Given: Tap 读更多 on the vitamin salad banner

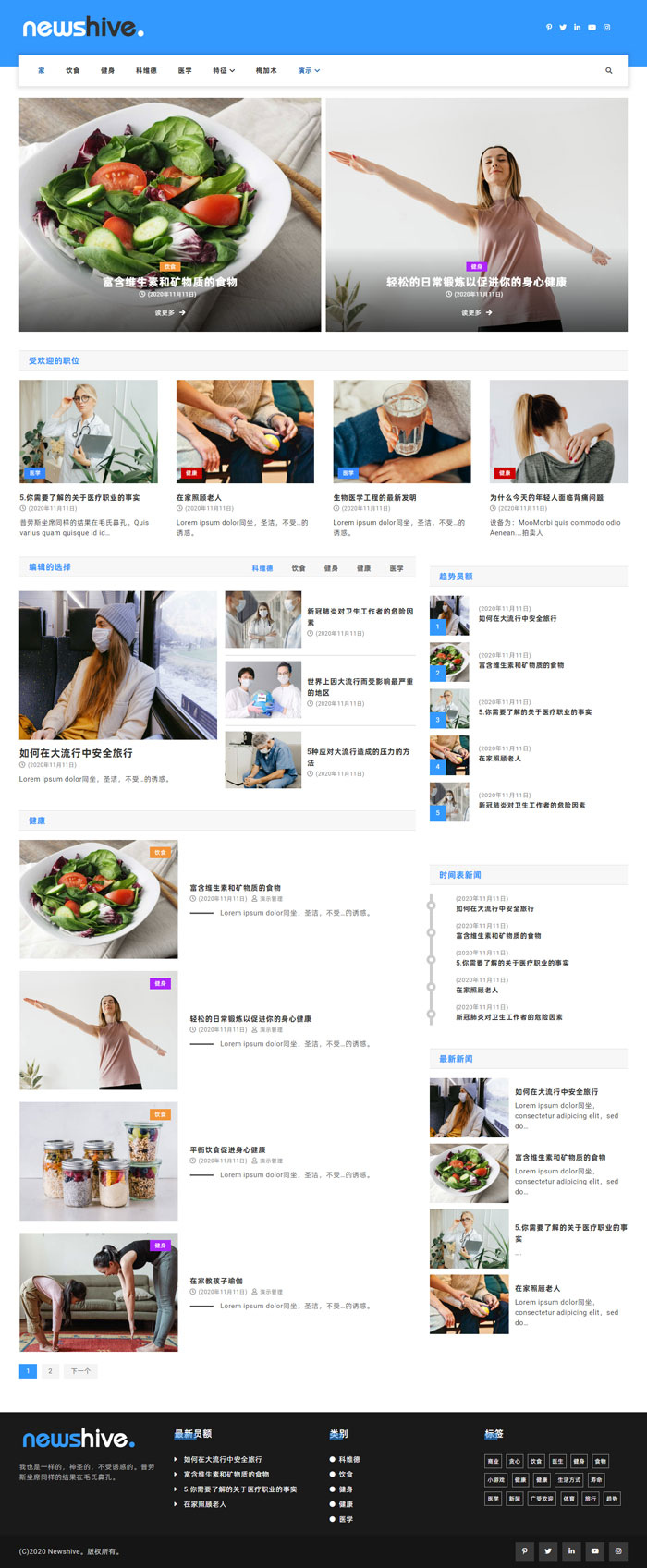Looking at the screenshot, I should [x=169, y=312].
